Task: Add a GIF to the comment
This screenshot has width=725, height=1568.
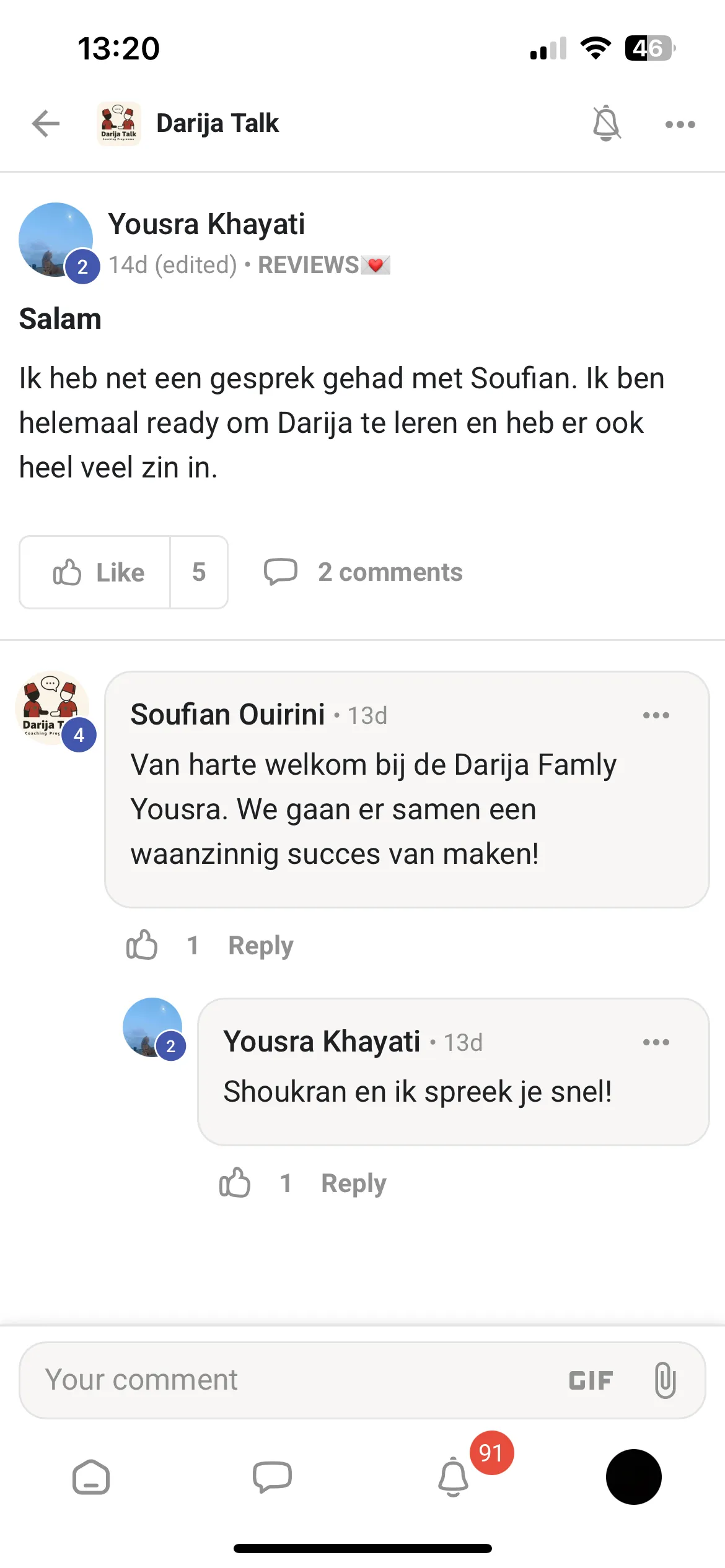Action: [591, 1380]
